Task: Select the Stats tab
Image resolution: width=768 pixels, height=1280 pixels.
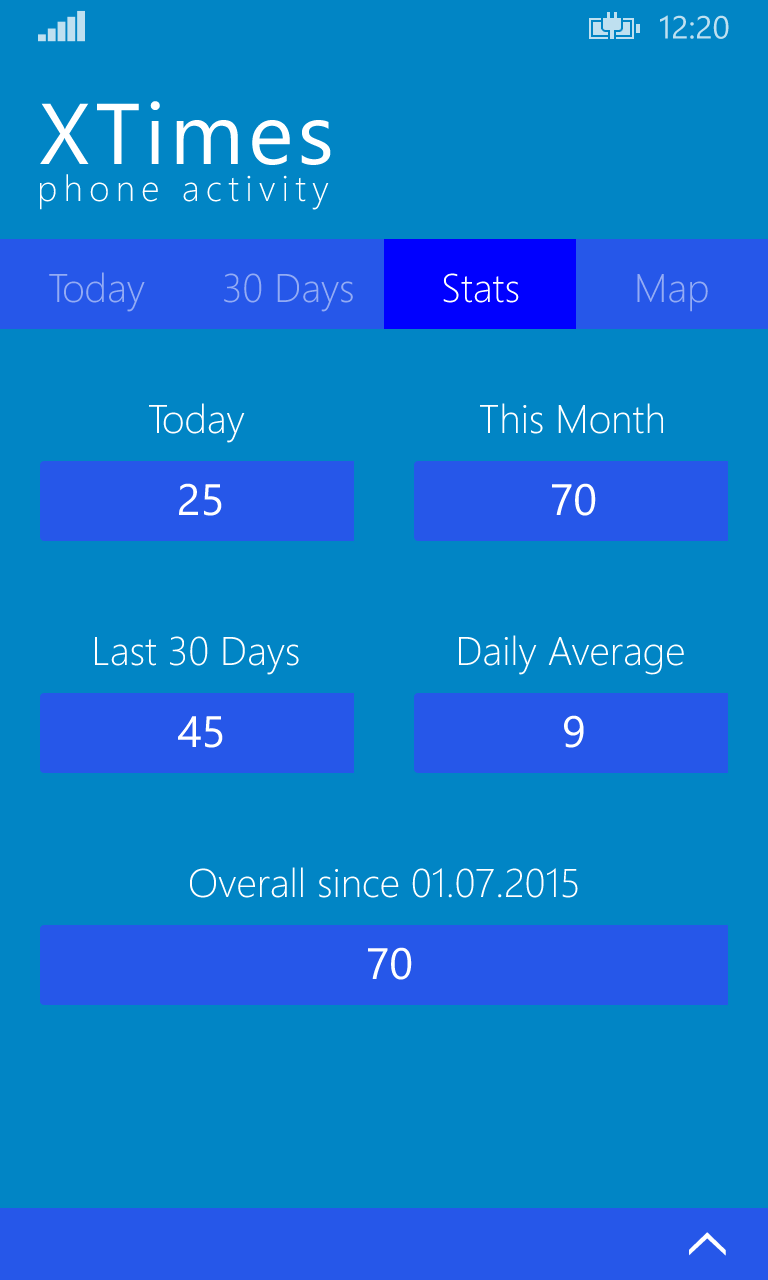Action: [480, 284]
